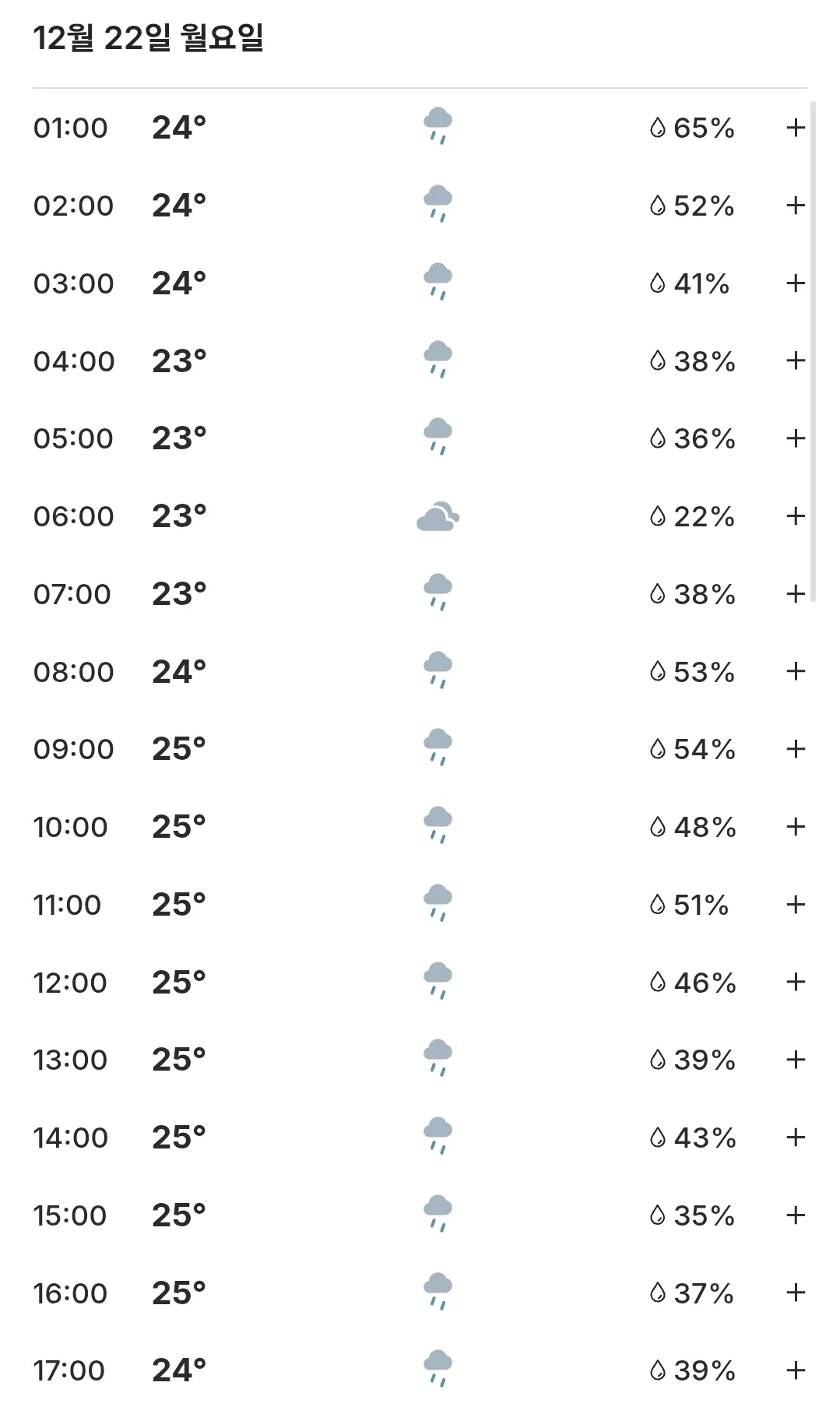Open details for the 03:00 forecast
The height and width of the screenshot is (1414, 840).
pyautogui.click(x=795, y=283)
